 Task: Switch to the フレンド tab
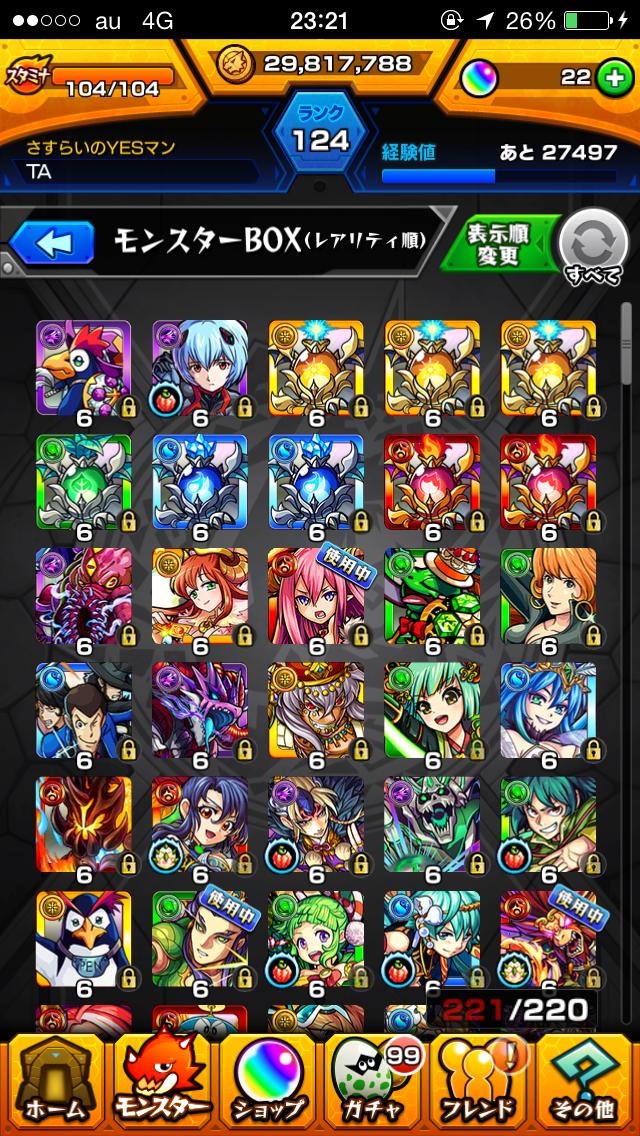(480, 1083)
